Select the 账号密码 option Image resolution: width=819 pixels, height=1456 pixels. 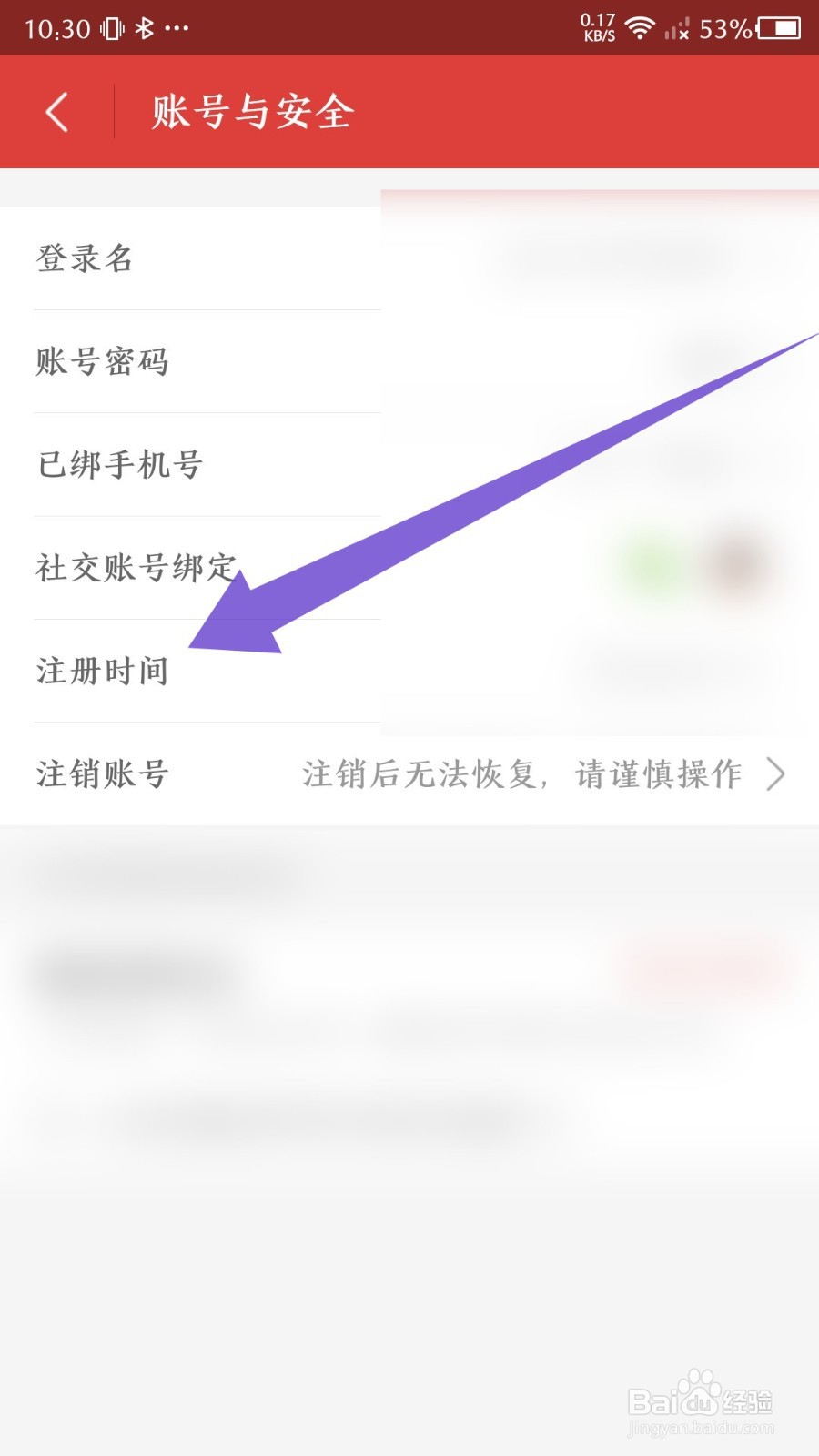103,361
